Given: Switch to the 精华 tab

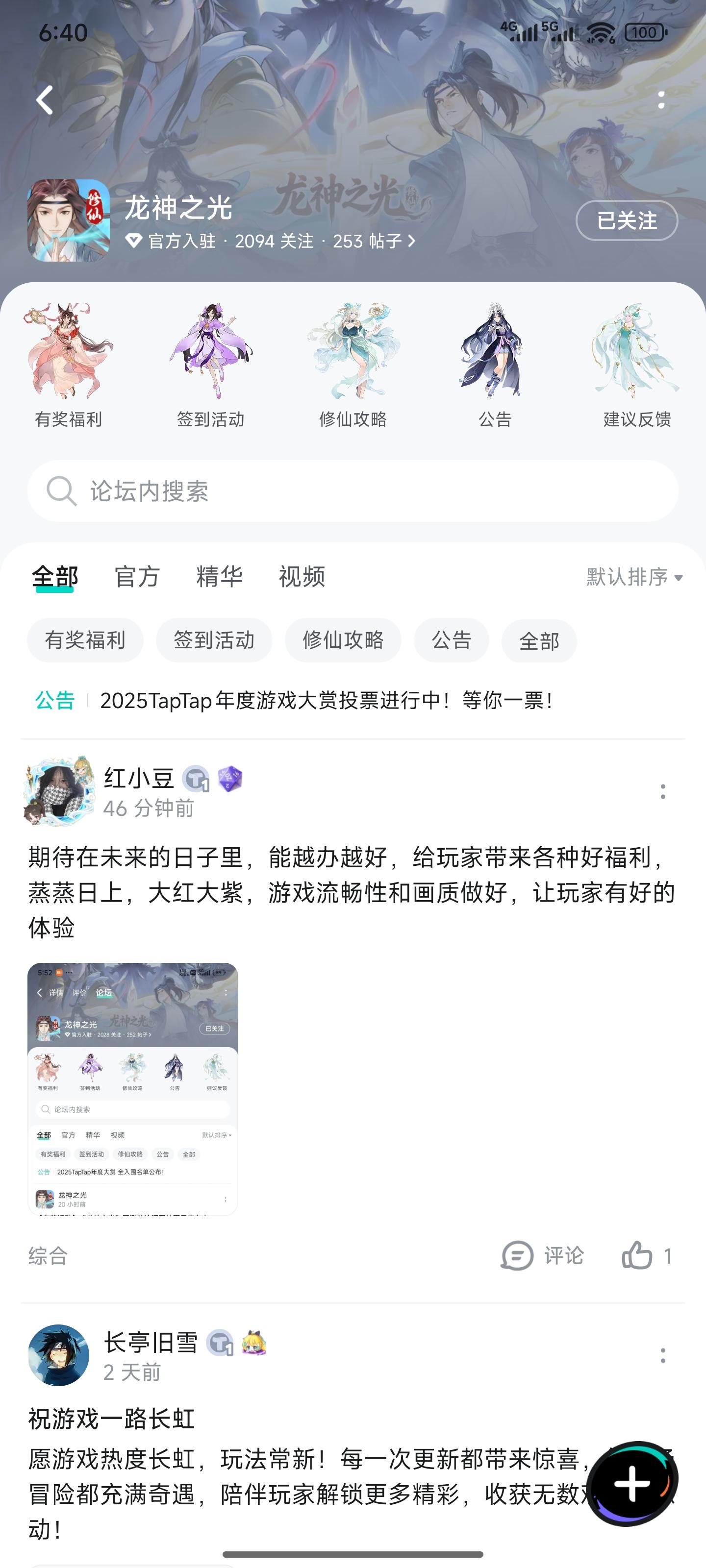Looking at the screenshot, I should [x=219, y=576].
